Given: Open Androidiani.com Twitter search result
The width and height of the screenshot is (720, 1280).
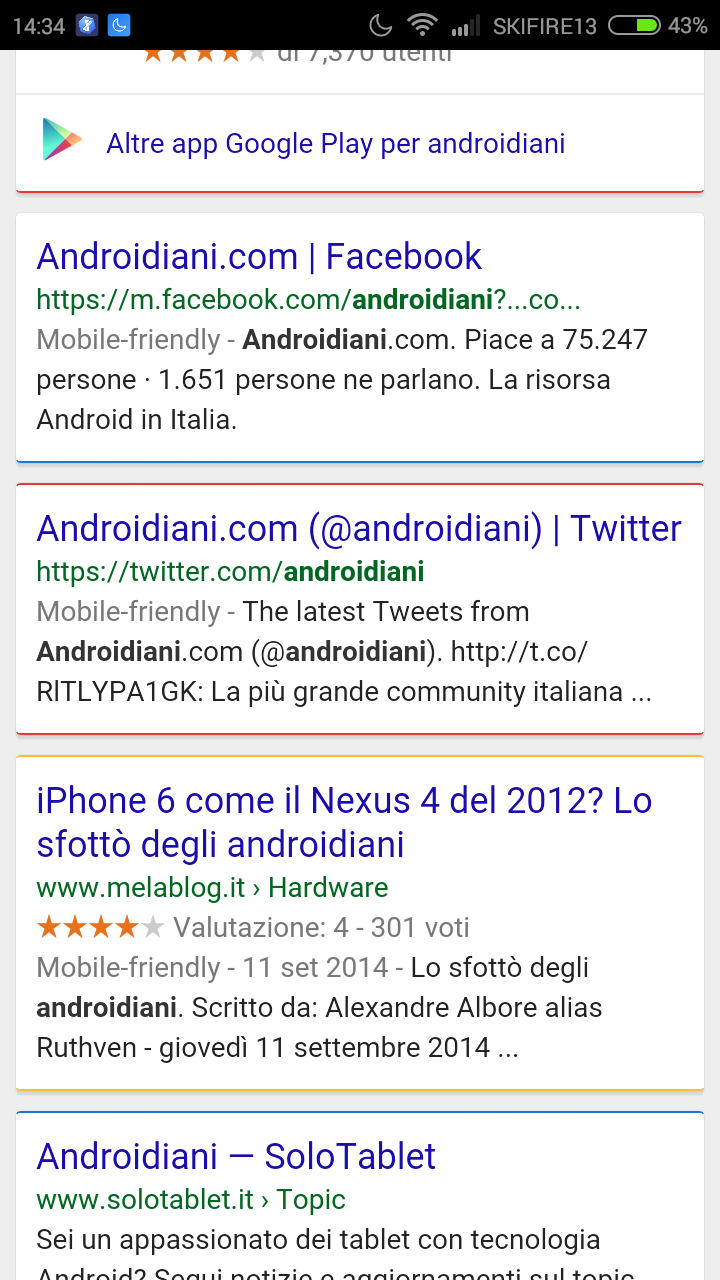Looking at the screenshot, I should click(358, 529).
